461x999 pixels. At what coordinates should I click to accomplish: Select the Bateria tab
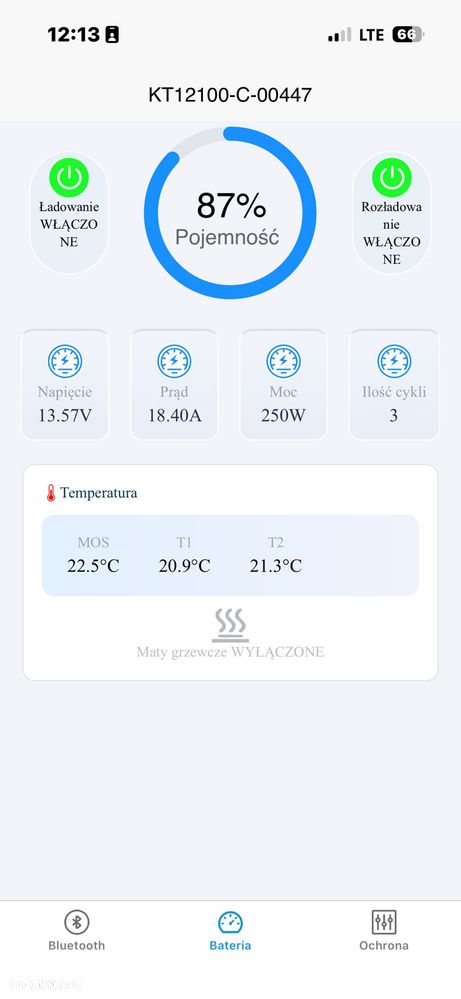pyautogui.click(x=230, y=931)
